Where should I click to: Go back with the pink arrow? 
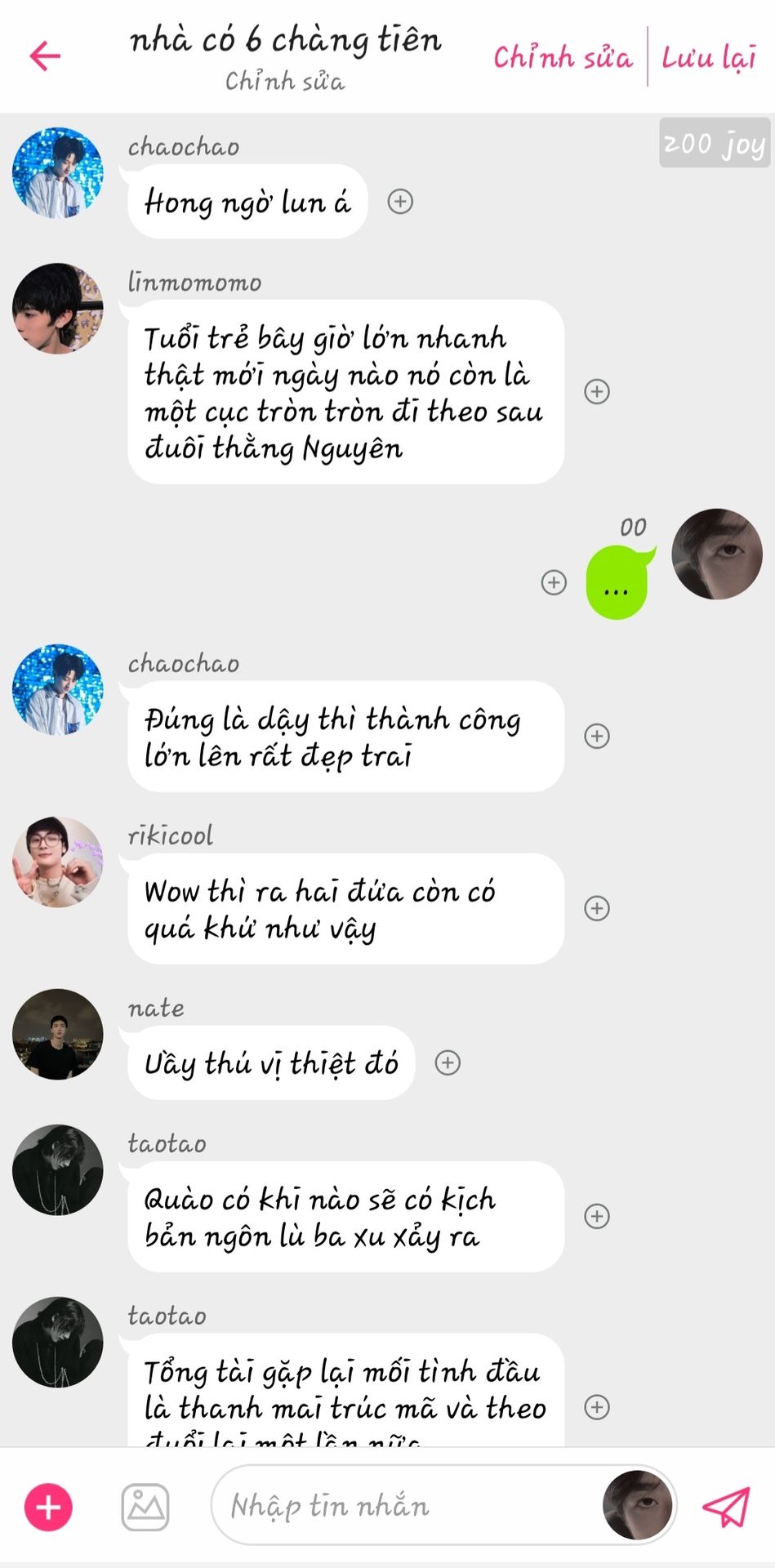click(45, 56)
